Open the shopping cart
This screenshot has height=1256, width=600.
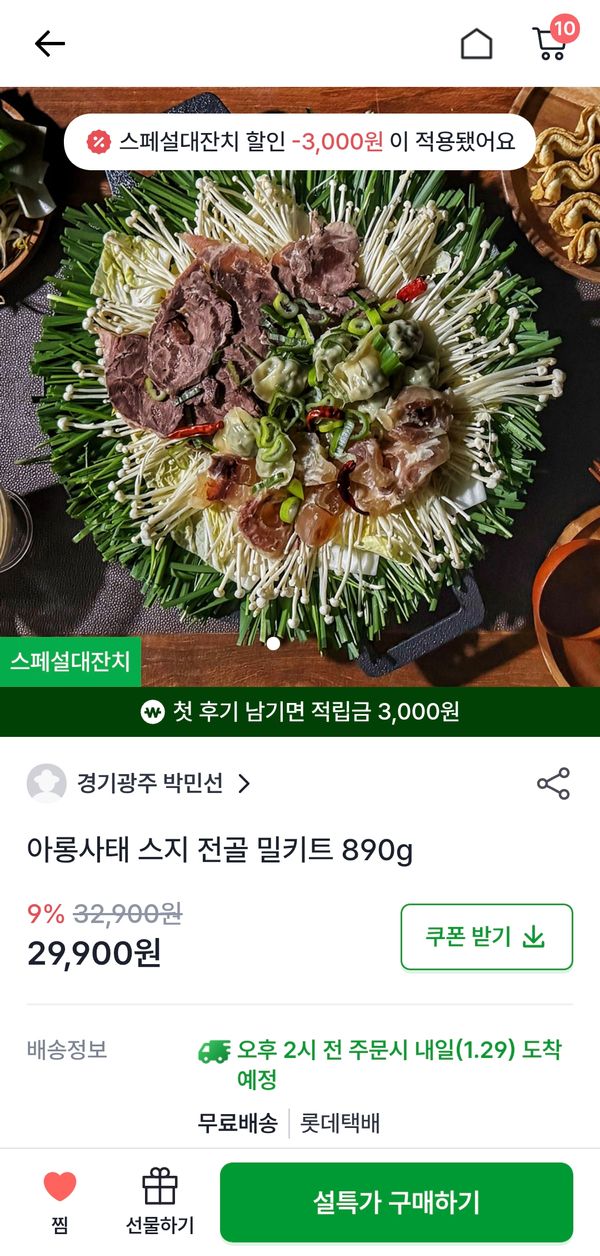550,43
